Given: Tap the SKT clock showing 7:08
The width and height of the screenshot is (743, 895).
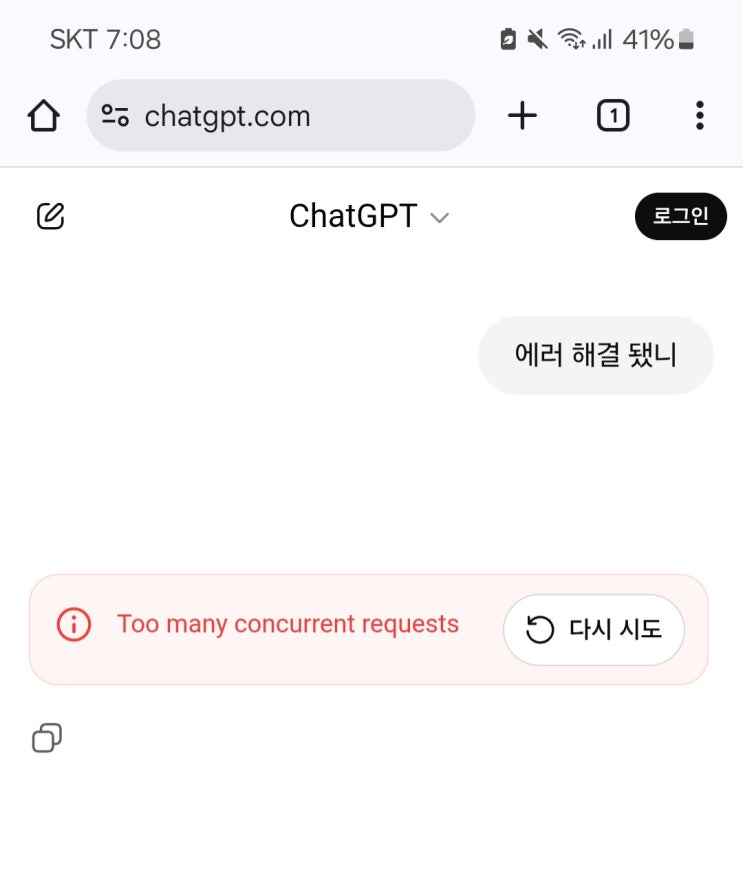Looking at the screenshot, I should (x=103, y=40).
